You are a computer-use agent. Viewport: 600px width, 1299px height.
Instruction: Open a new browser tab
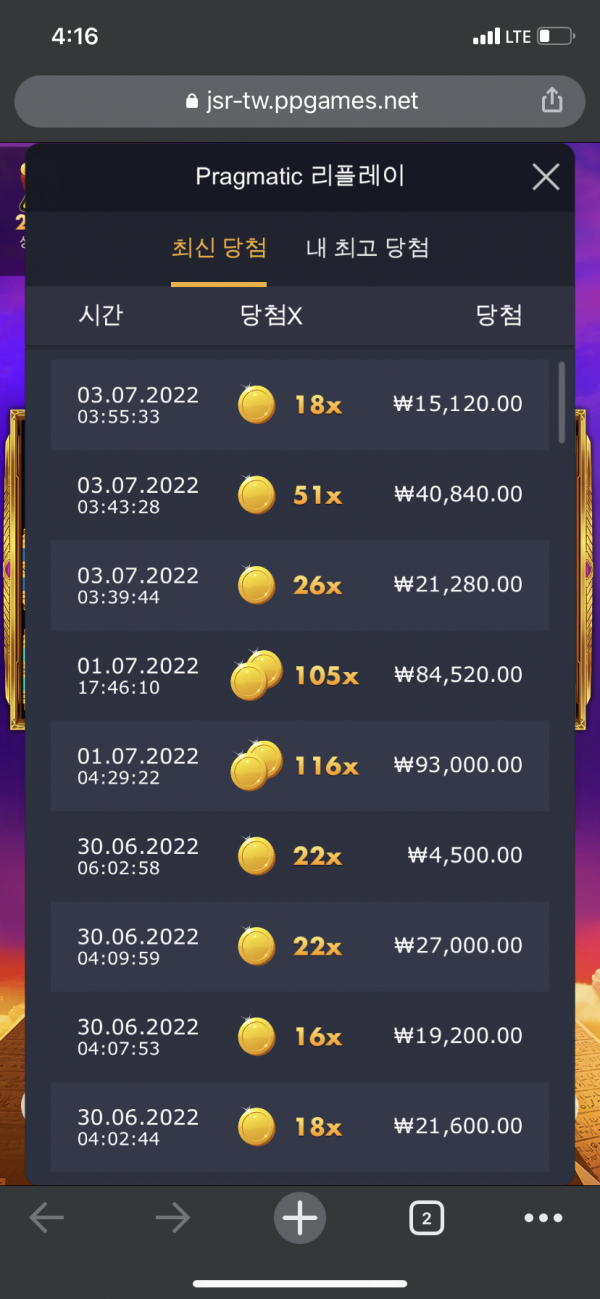[x=299, y=1218]
